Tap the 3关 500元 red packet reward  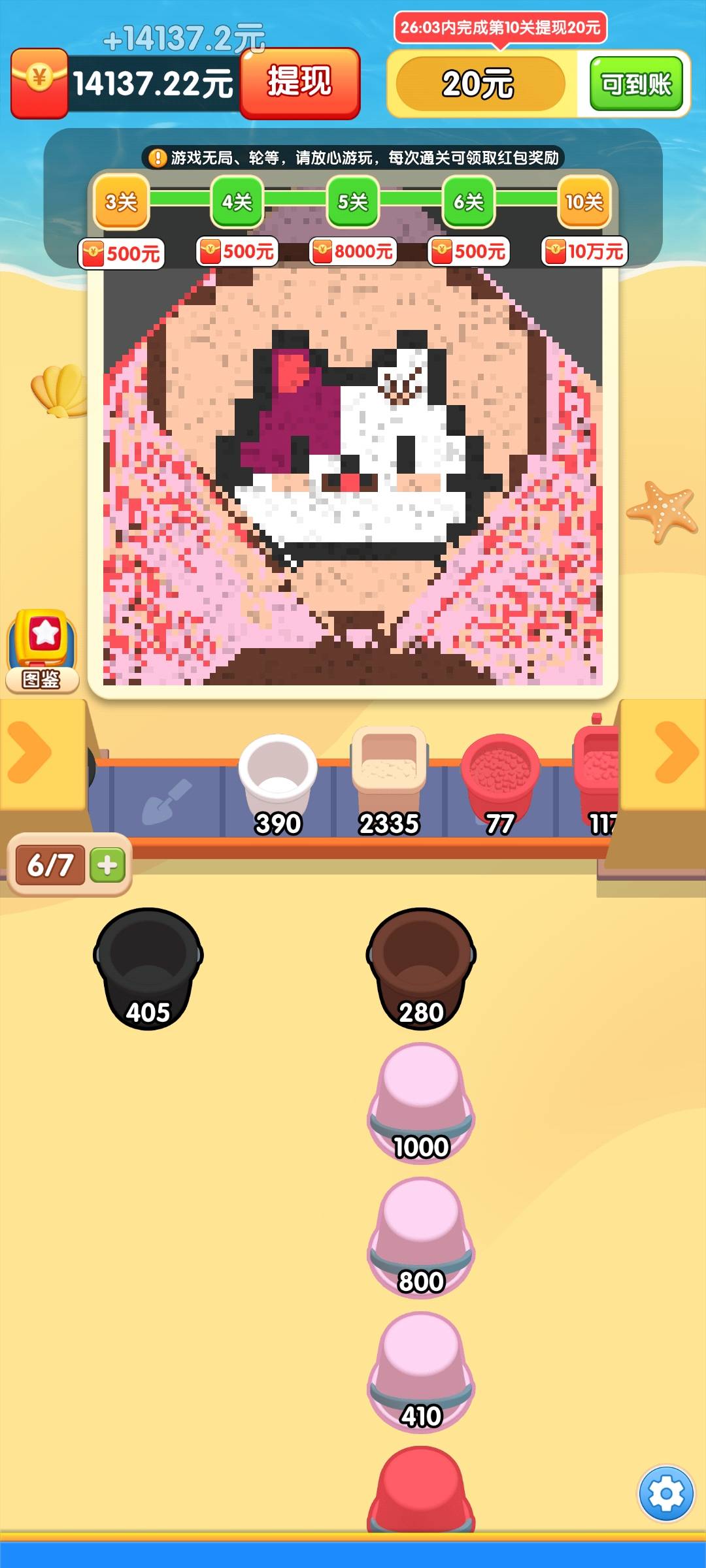click(x=122, y=253)
